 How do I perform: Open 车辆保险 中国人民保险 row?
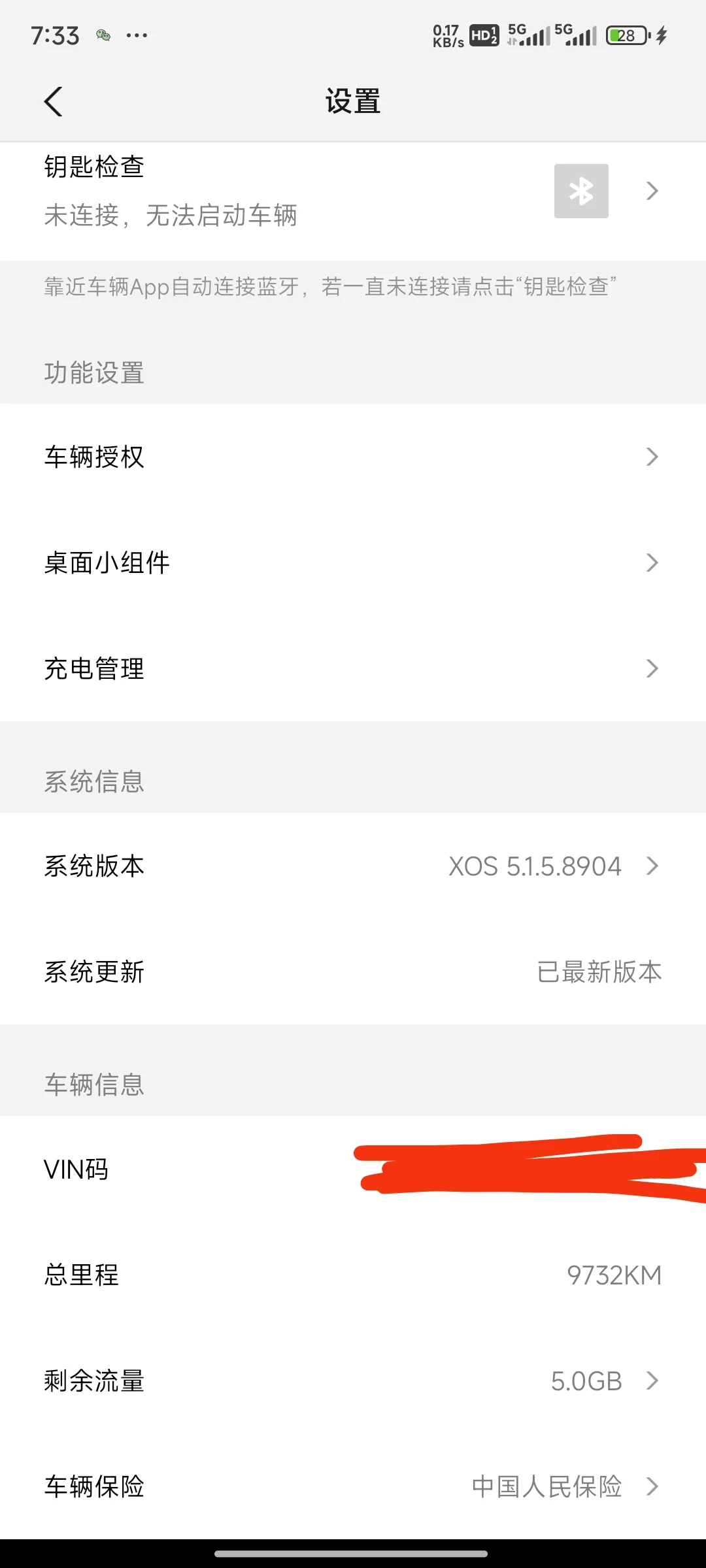353,1487
